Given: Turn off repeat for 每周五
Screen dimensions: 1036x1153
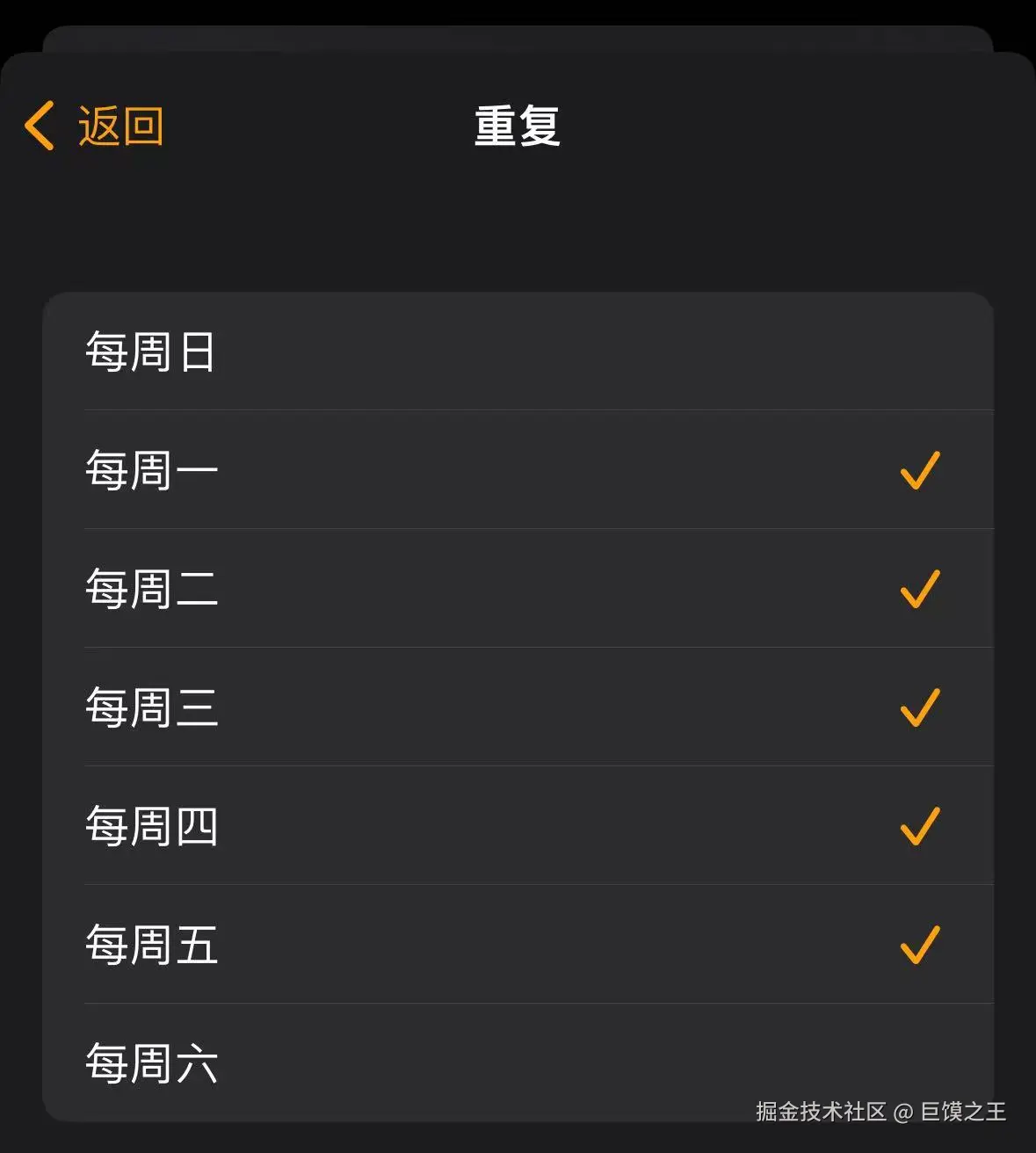Looking at the screenshot, I should (x=518, y=945).
